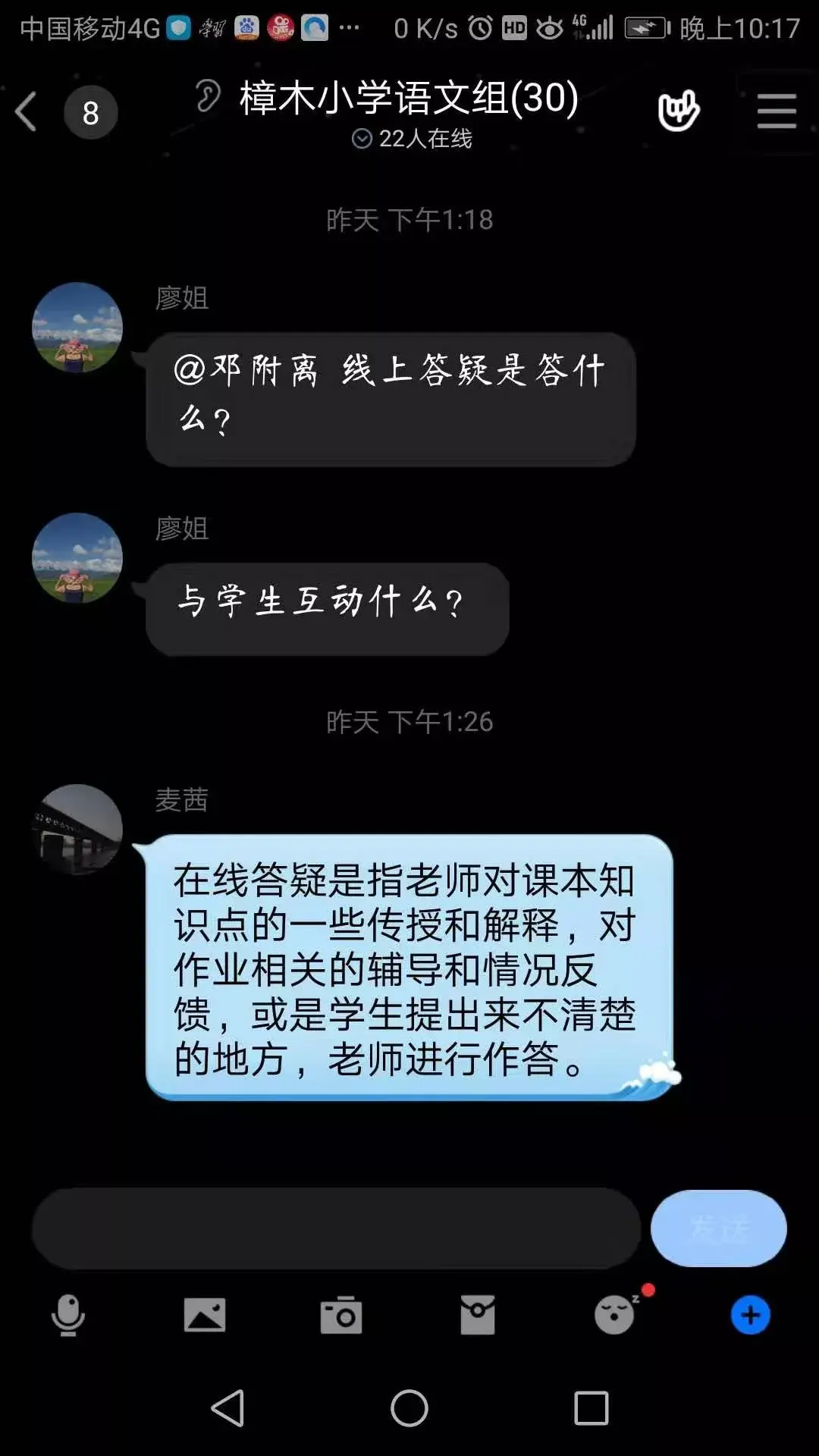The image size is (819, 1456).
Task: Tap the system home button
Action: 409,1408
